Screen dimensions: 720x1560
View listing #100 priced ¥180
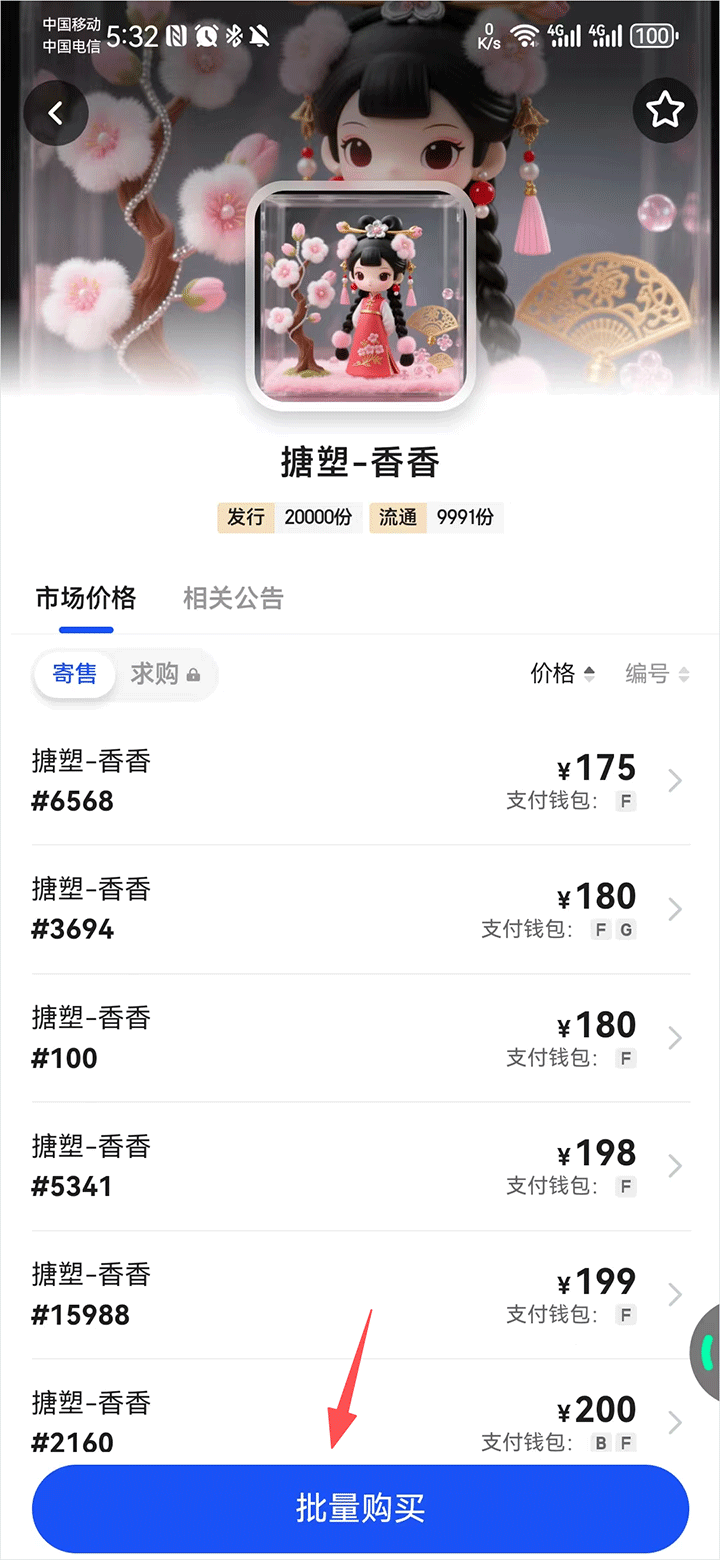click(x=360, y=1038)
